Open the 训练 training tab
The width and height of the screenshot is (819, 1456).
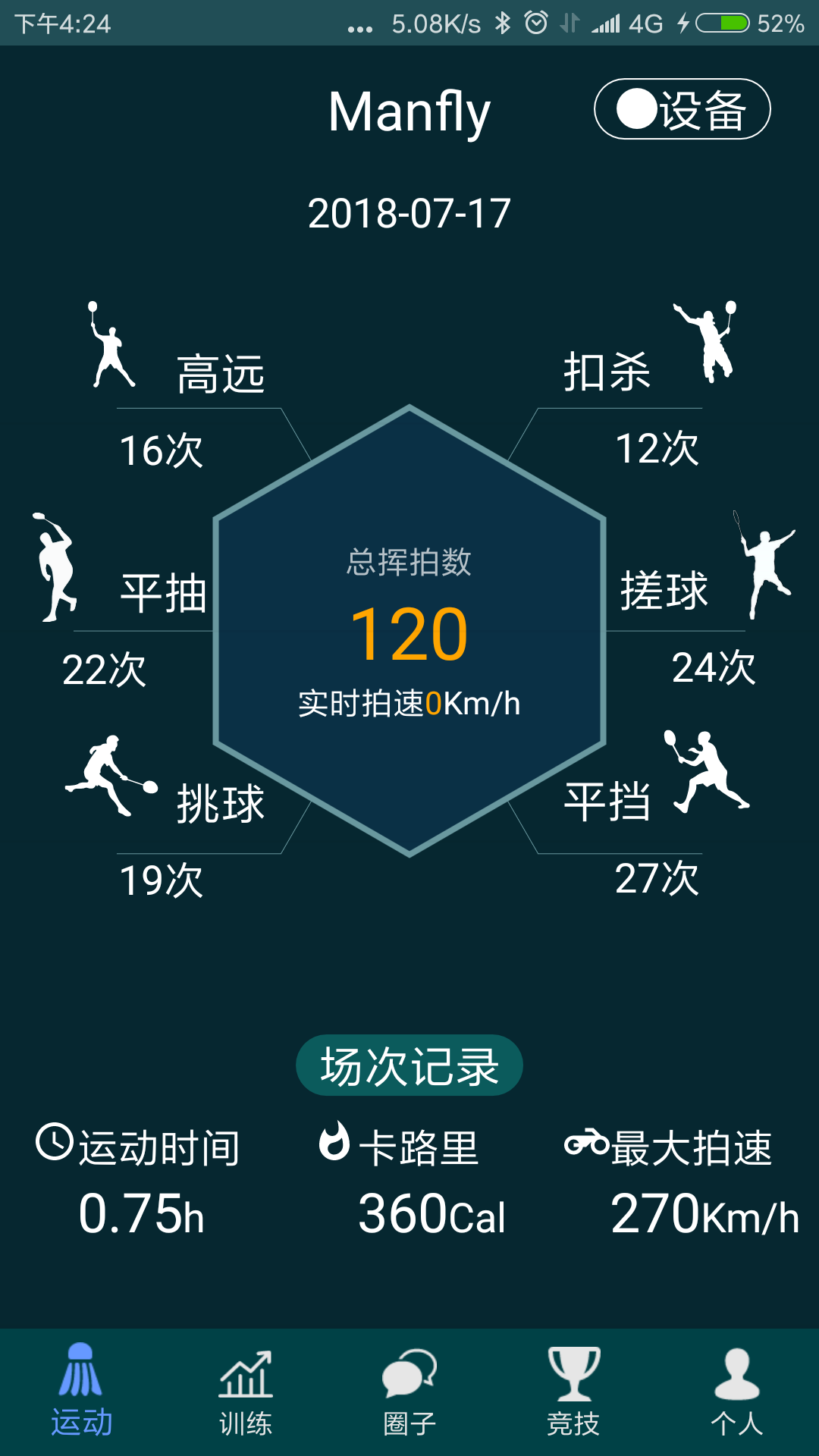(246, 1391)
